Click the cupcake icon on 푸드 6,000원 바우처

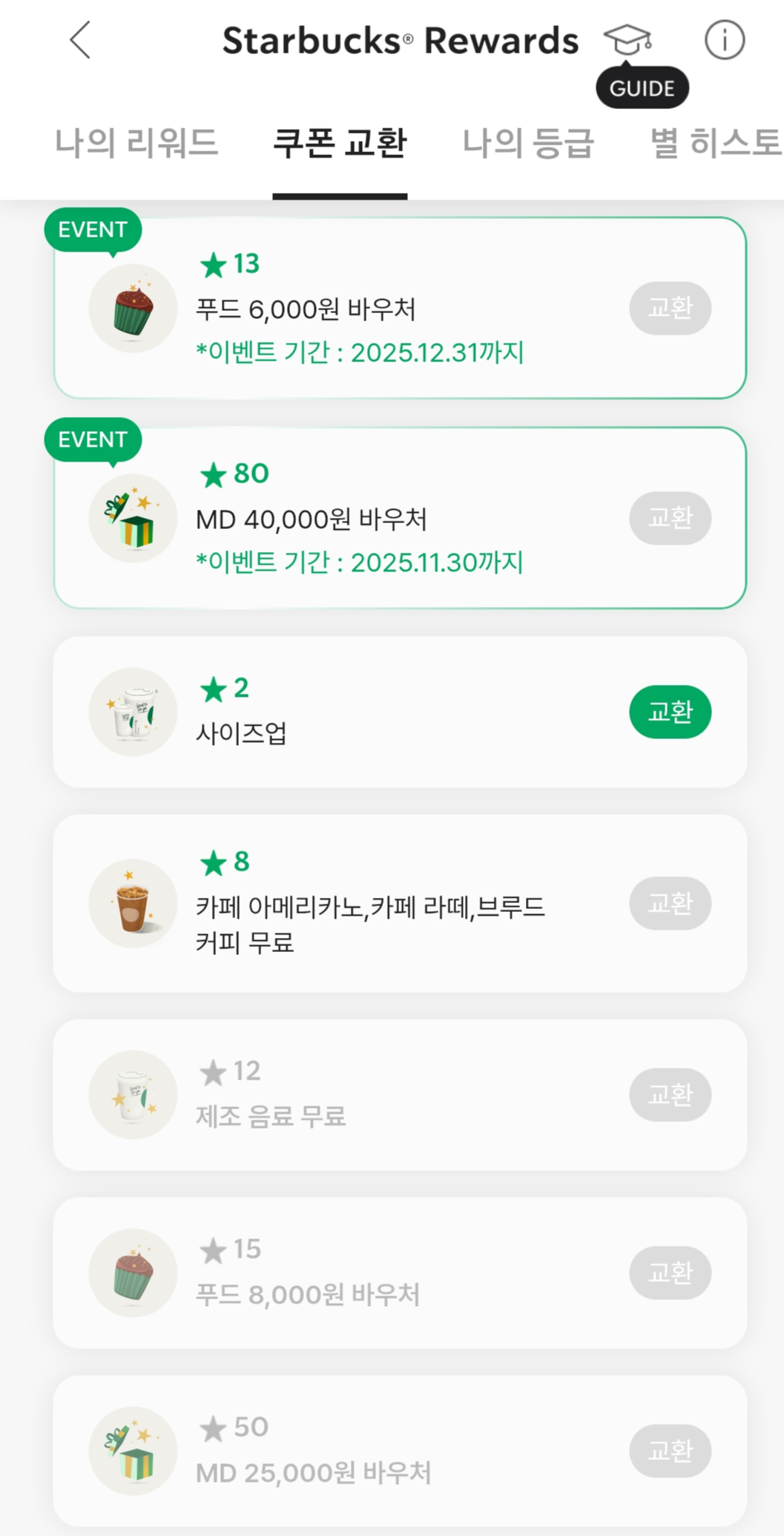(x=132, y=307)
